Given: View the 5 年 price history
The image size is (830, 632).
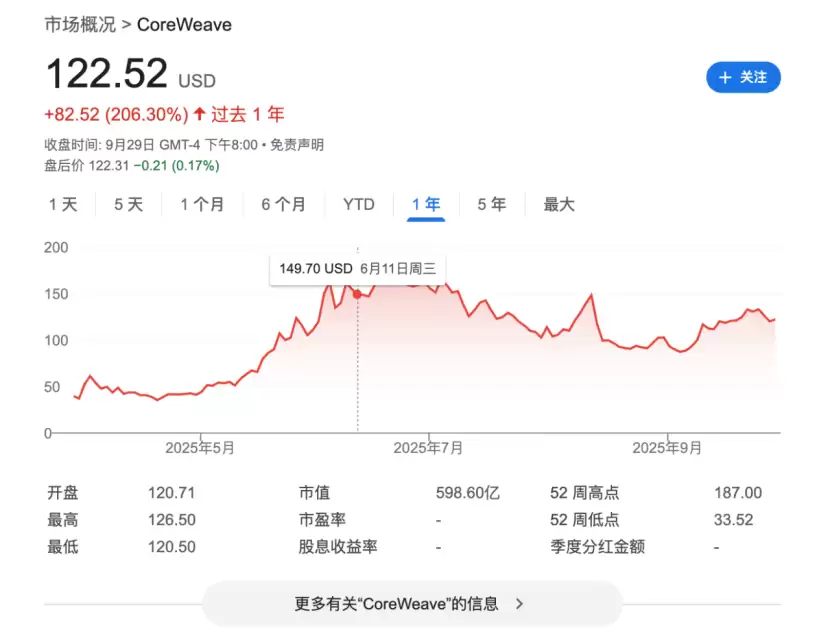Looking at the screenshot, I should click(491, 204).
